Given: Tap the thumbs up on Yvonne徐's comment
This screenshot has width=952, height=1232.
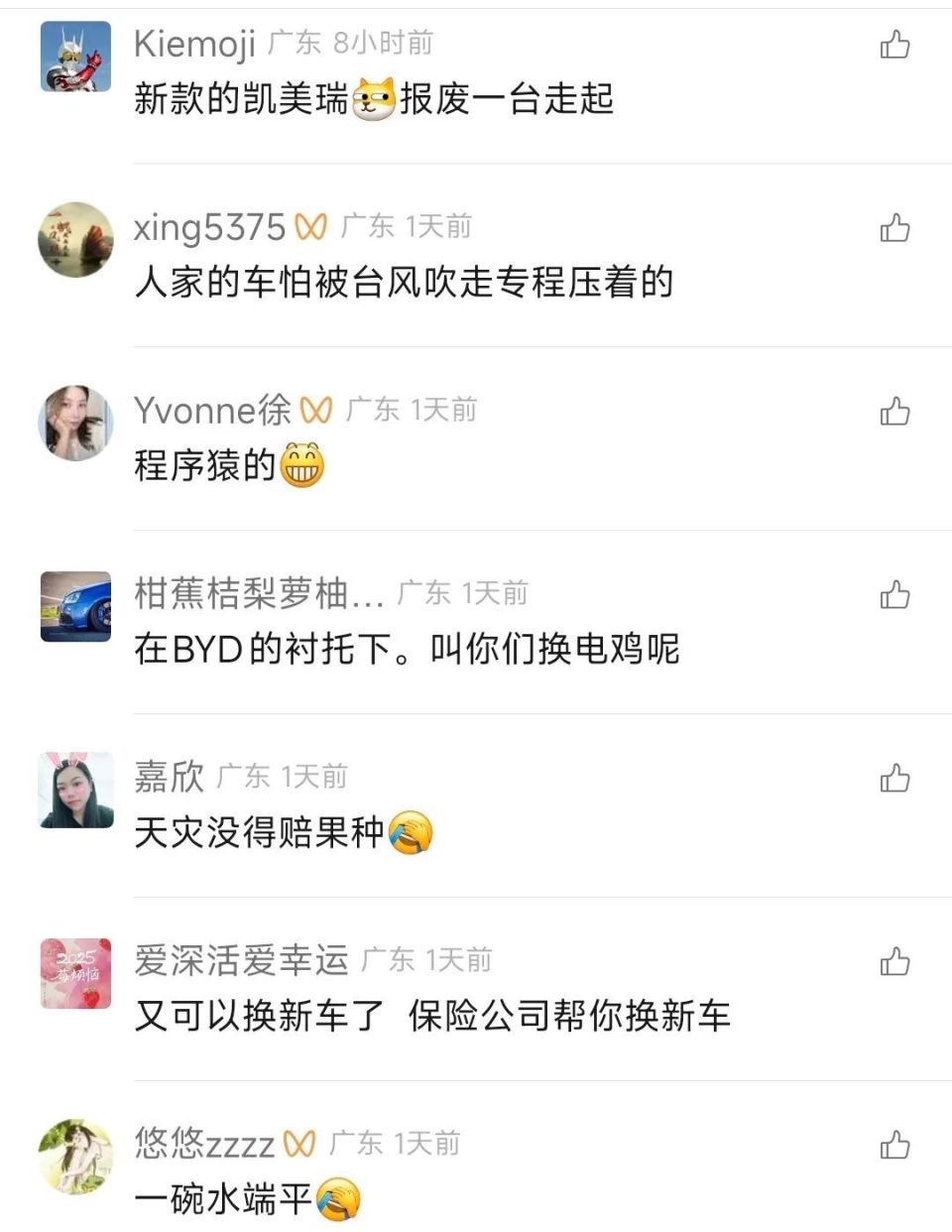Looking at the screenshot, I should click(x=895, y=412).
